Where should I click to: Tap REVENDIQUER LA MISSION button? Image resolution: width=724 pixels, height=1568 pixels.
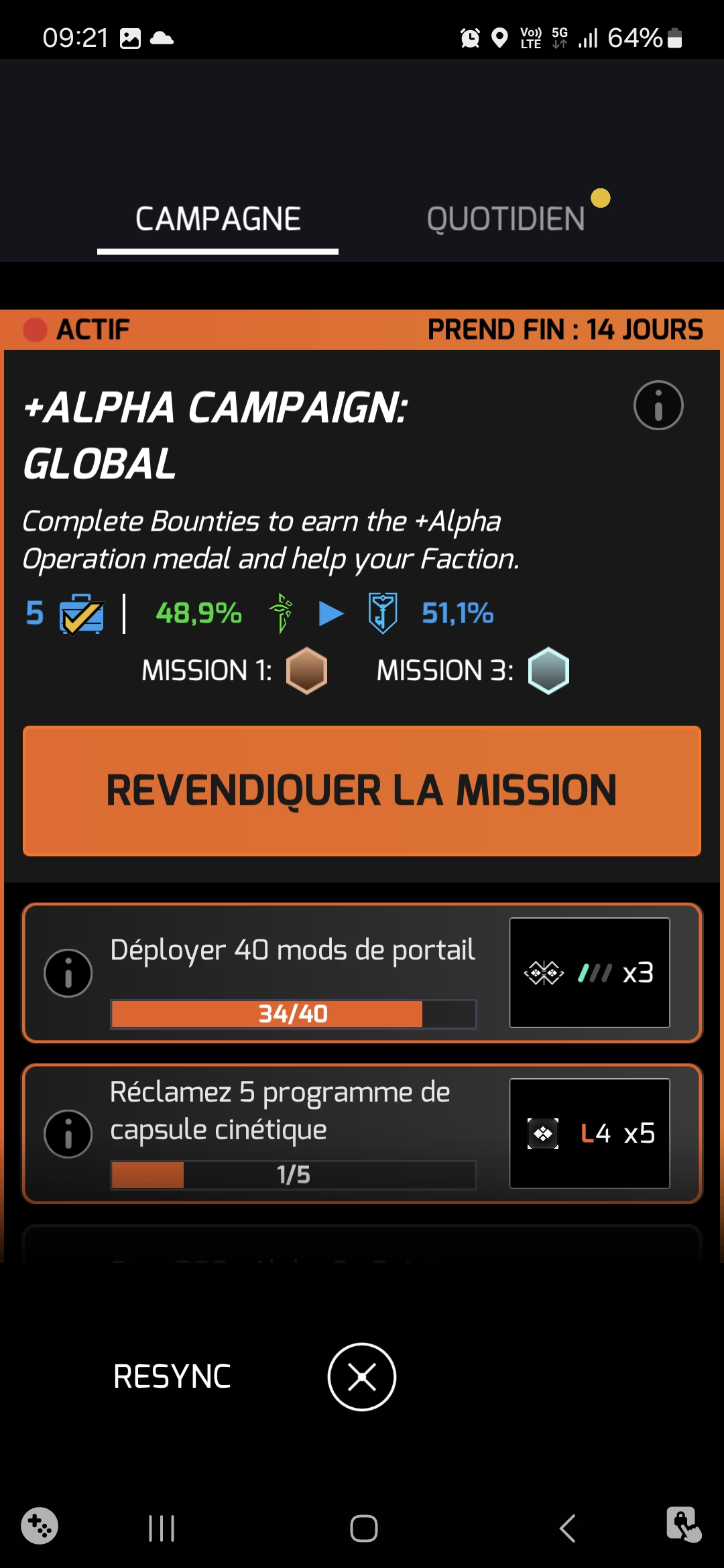click(x=362, y=791)
